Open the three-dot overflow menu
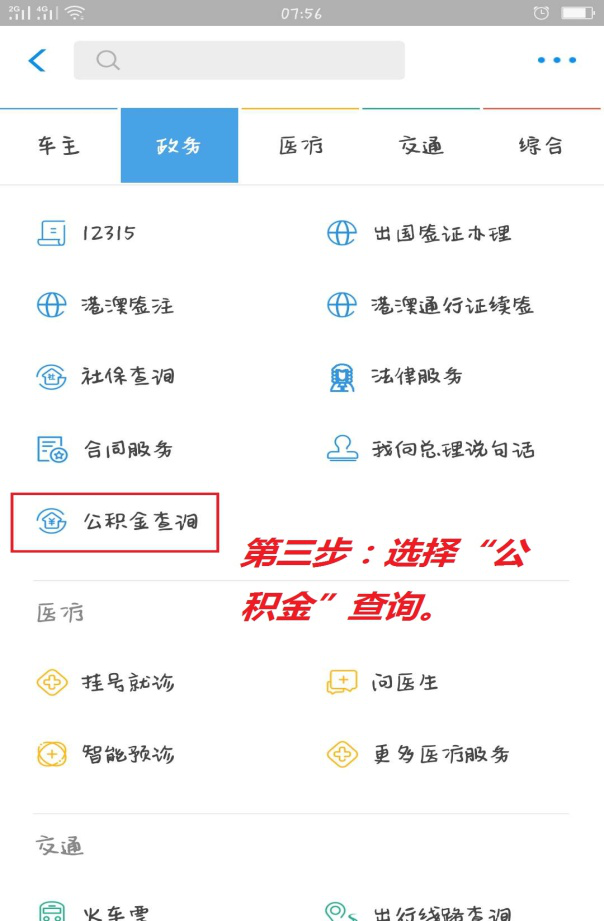Viewport: 604px width, 921px height. click(556, 61)
